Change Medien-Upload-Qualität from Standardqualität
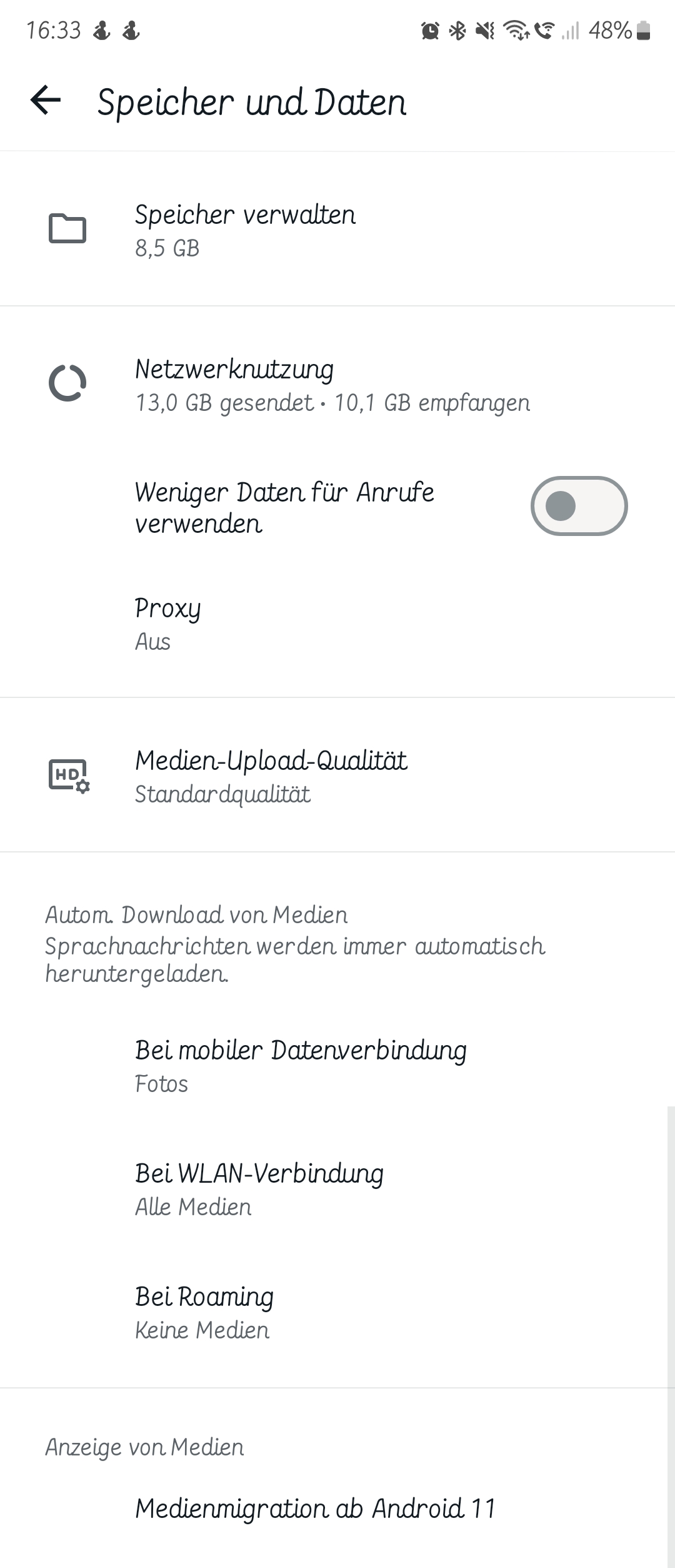 point(272,777)
